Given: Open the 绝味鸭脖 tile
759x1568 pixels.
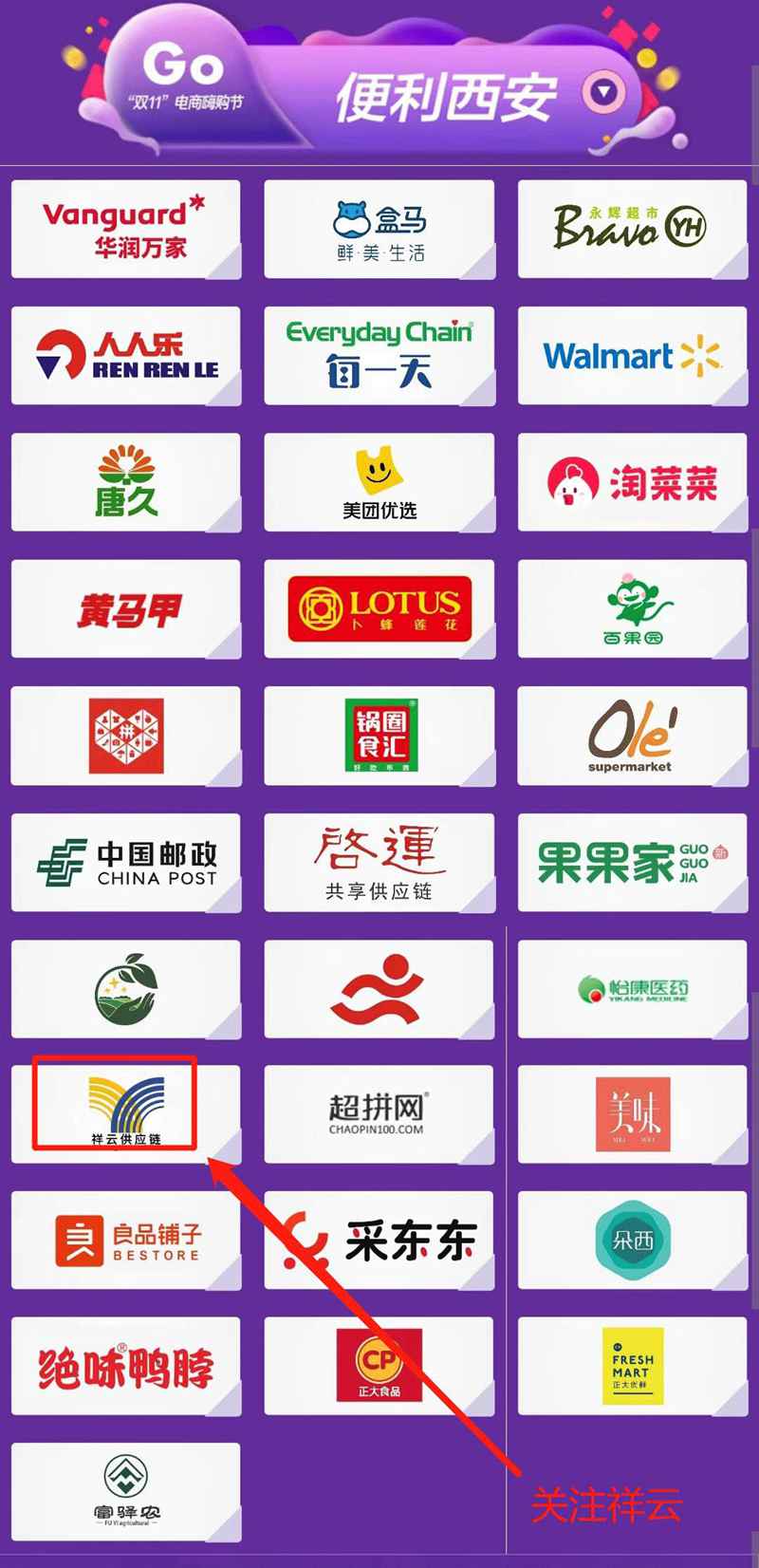Looking at the screenshot, I should pyautogui.click(x=125, y=1367).
